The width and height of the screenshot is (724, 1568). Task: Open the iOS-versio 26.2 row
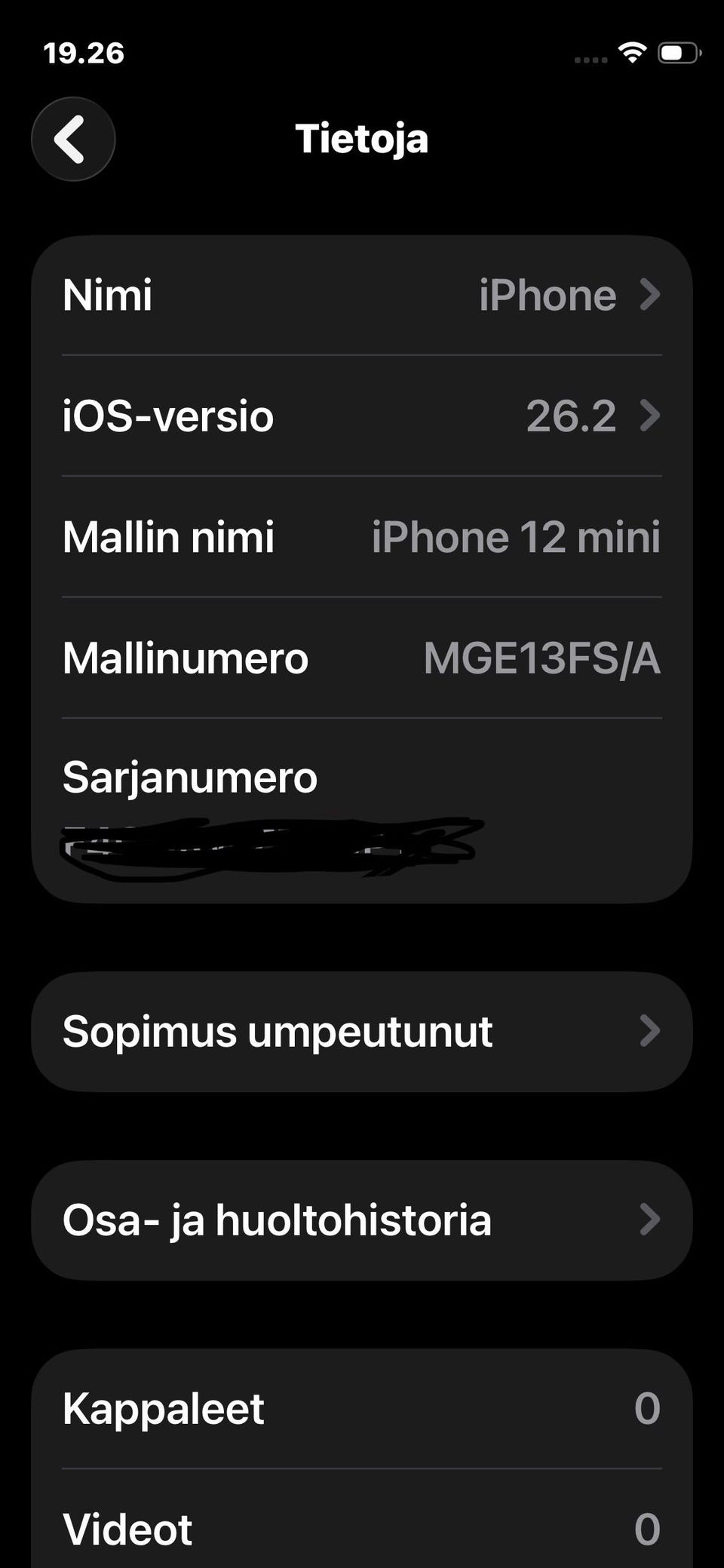coord(362,416)
